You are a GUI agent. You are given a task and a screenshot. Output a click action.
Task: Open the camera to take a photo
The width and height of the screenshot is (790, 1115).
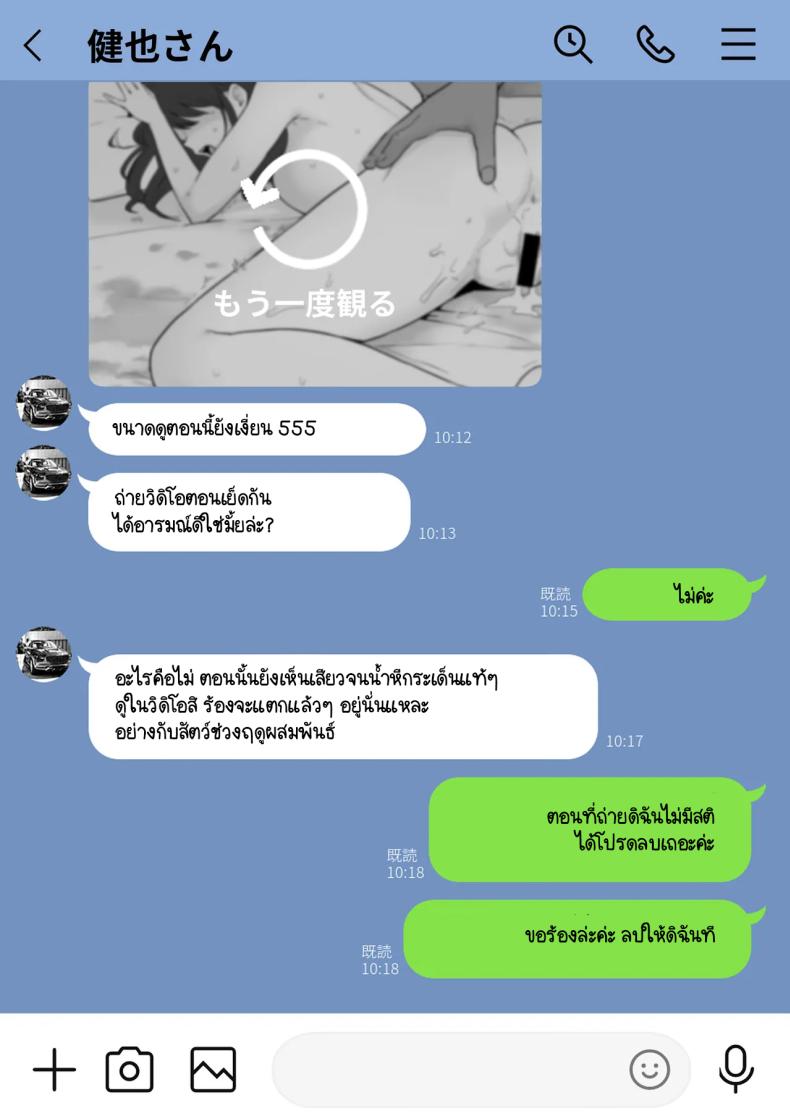(x=129, y=1069)
